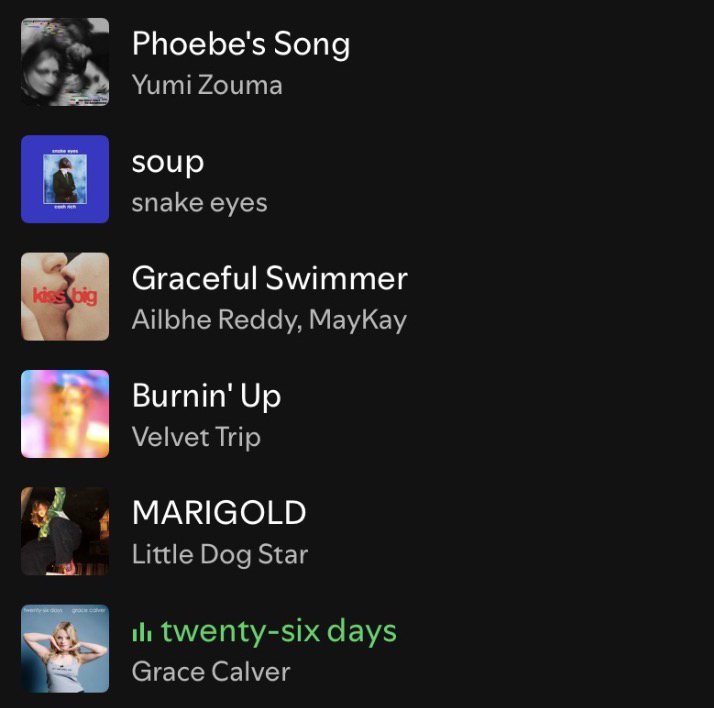Start Burnin' Up by Velvet Trip

tap(206, 396)
